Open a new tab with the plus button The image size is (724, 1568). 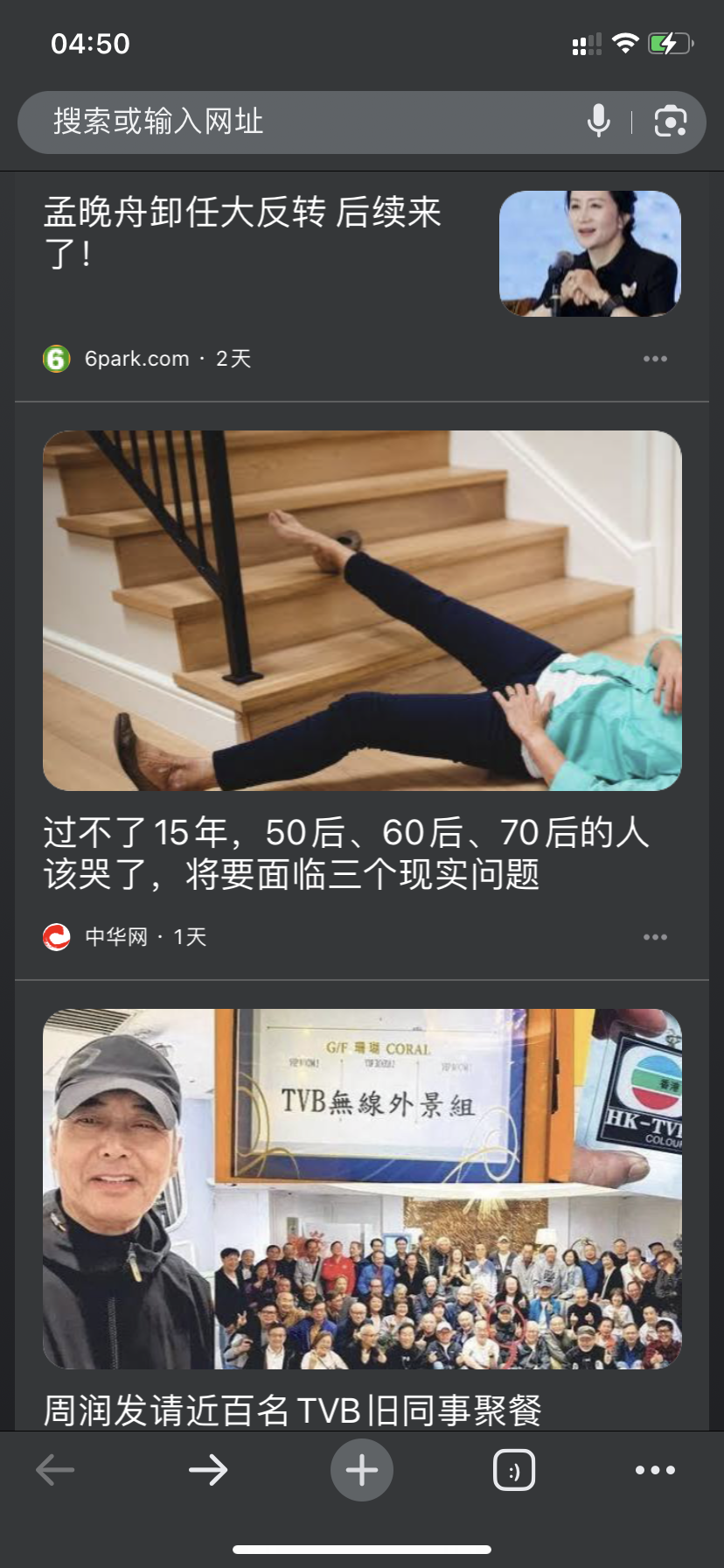(x=362, y=1470)
